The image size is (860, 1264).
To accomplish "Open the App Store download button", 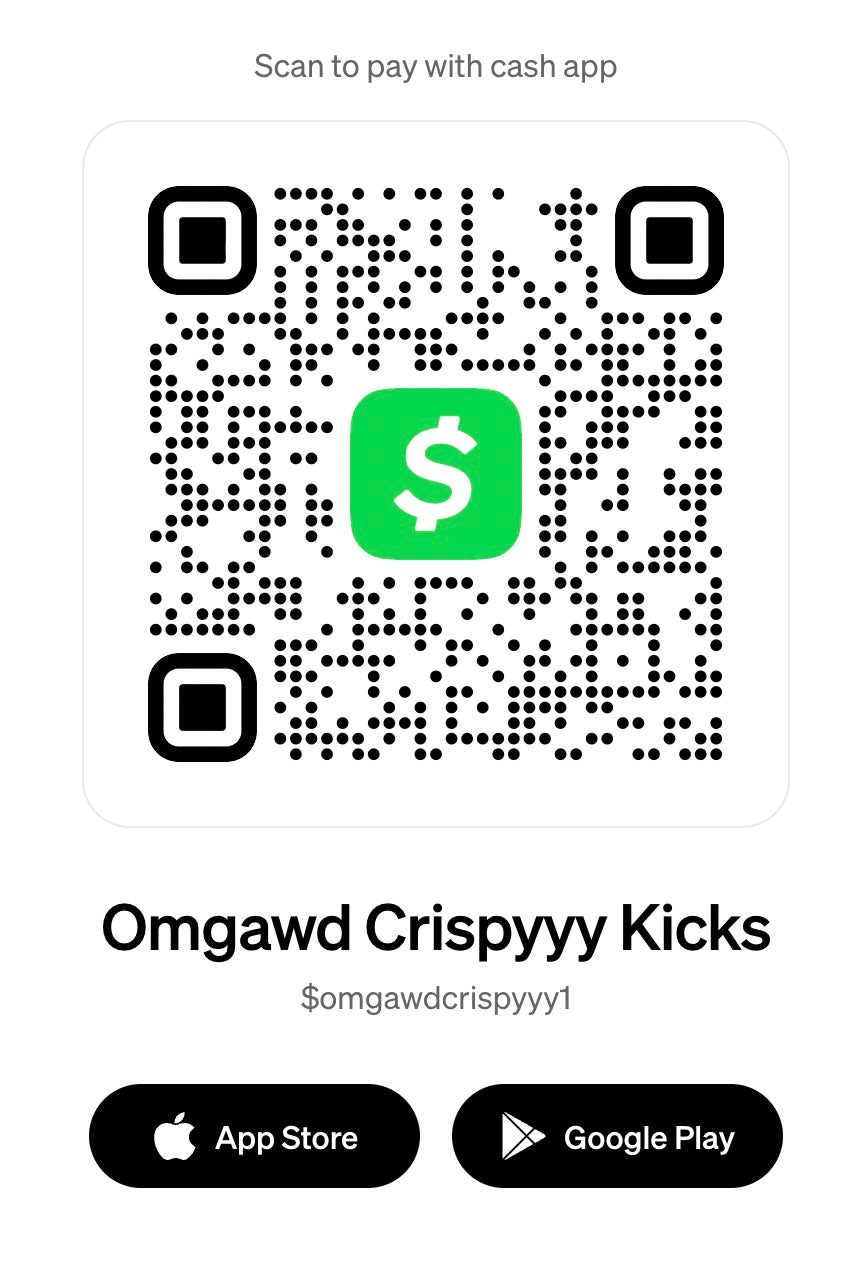I will pyautogui.click(x=255, y=1136).
